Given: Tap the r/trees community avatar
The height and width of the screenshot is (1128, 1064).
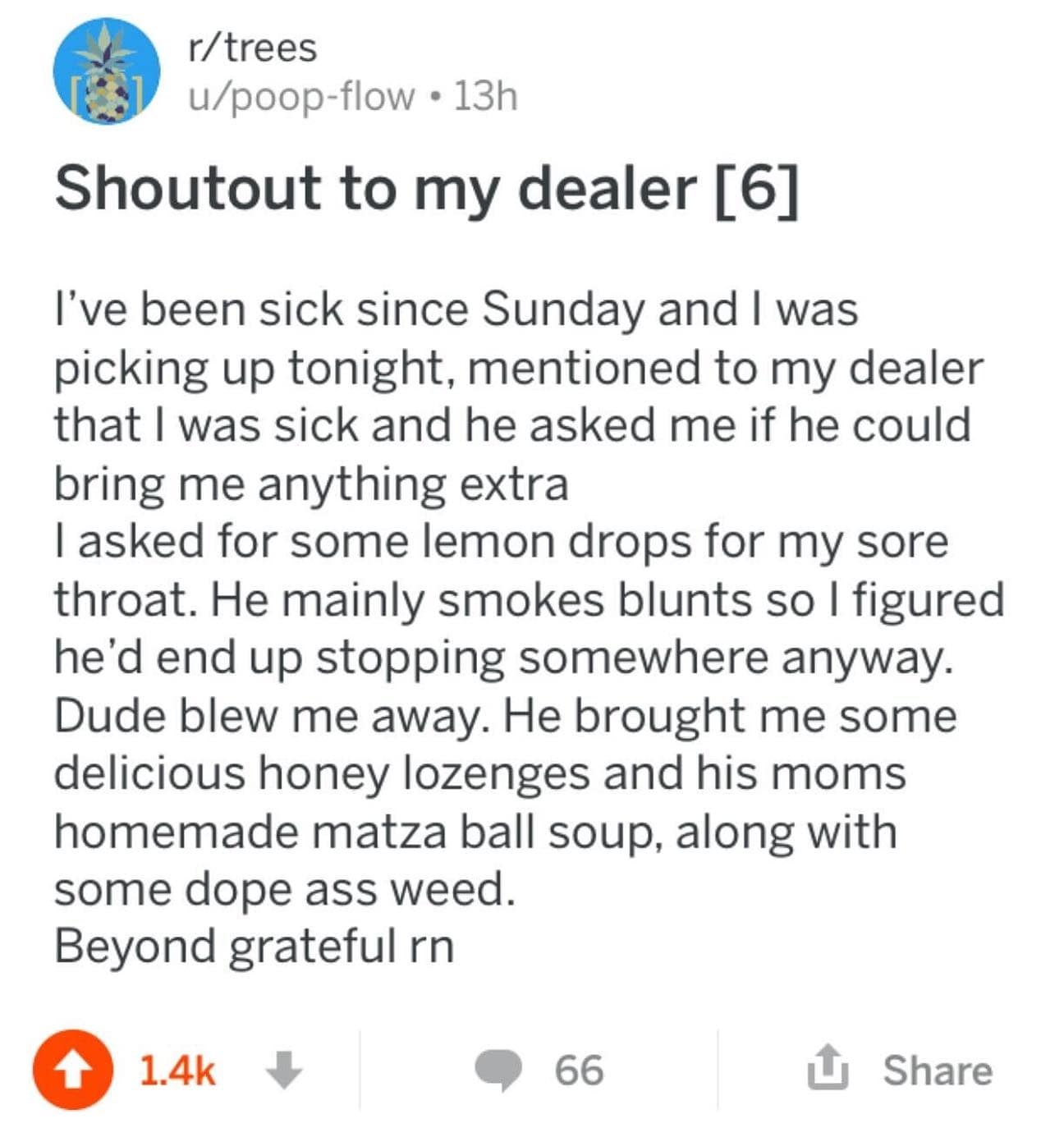Looking at the screenshot, I should pos(107,71).
